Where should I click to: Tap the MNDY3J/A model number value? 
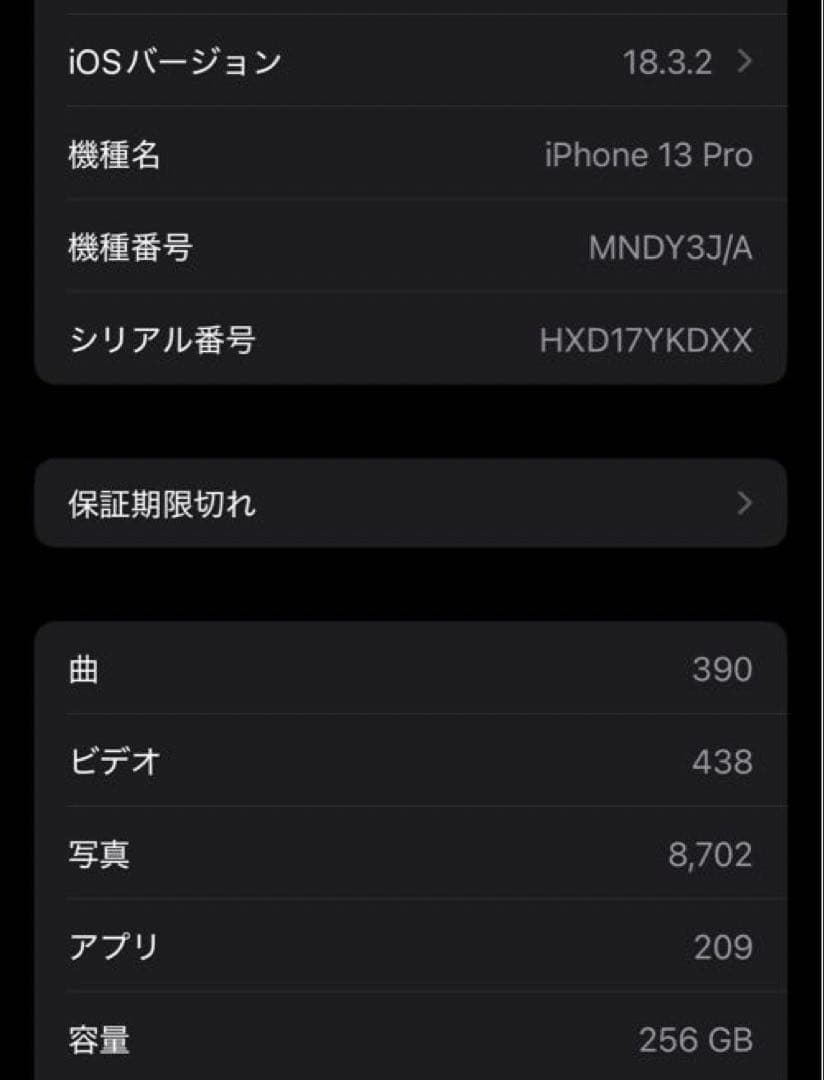(673, 248)
